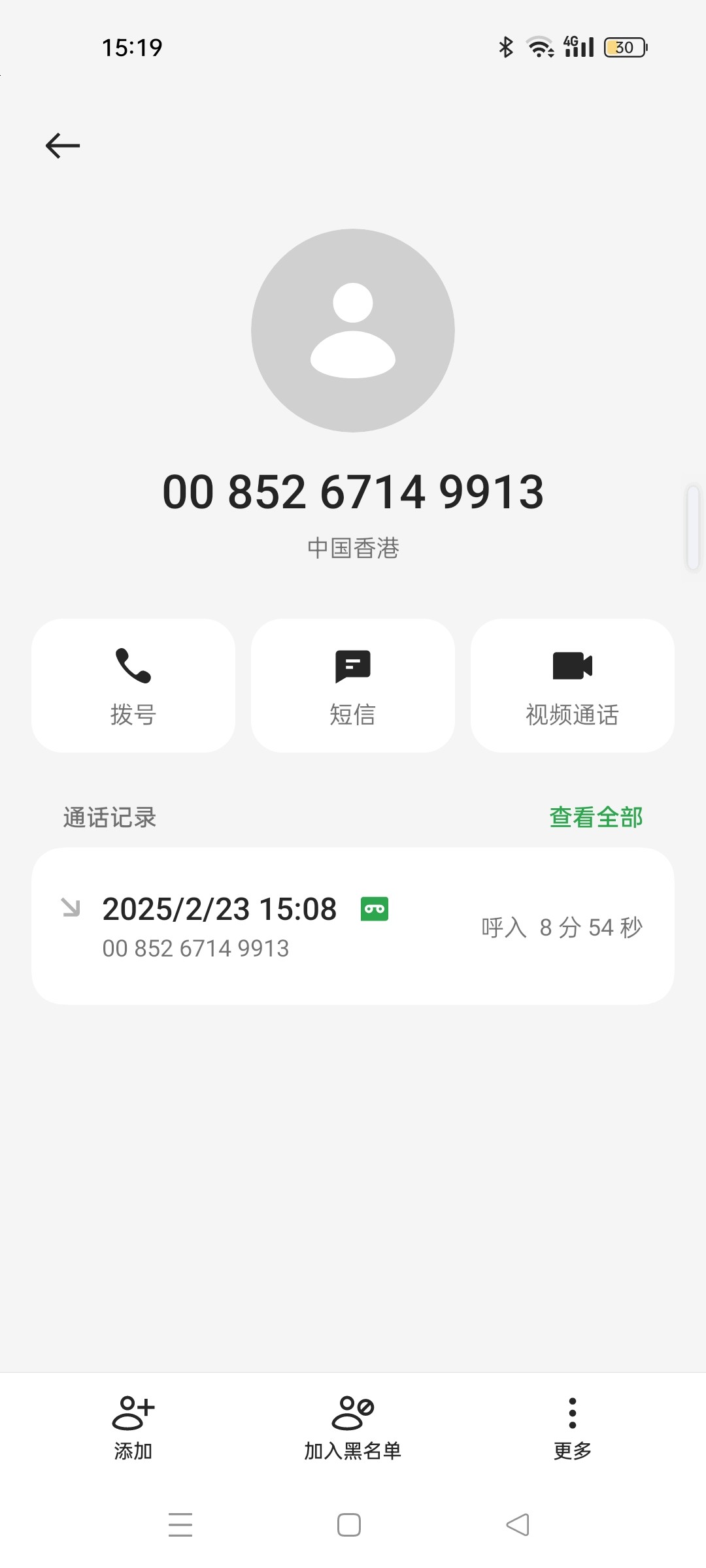Start a 视频通话 video call

click(573, 685)
